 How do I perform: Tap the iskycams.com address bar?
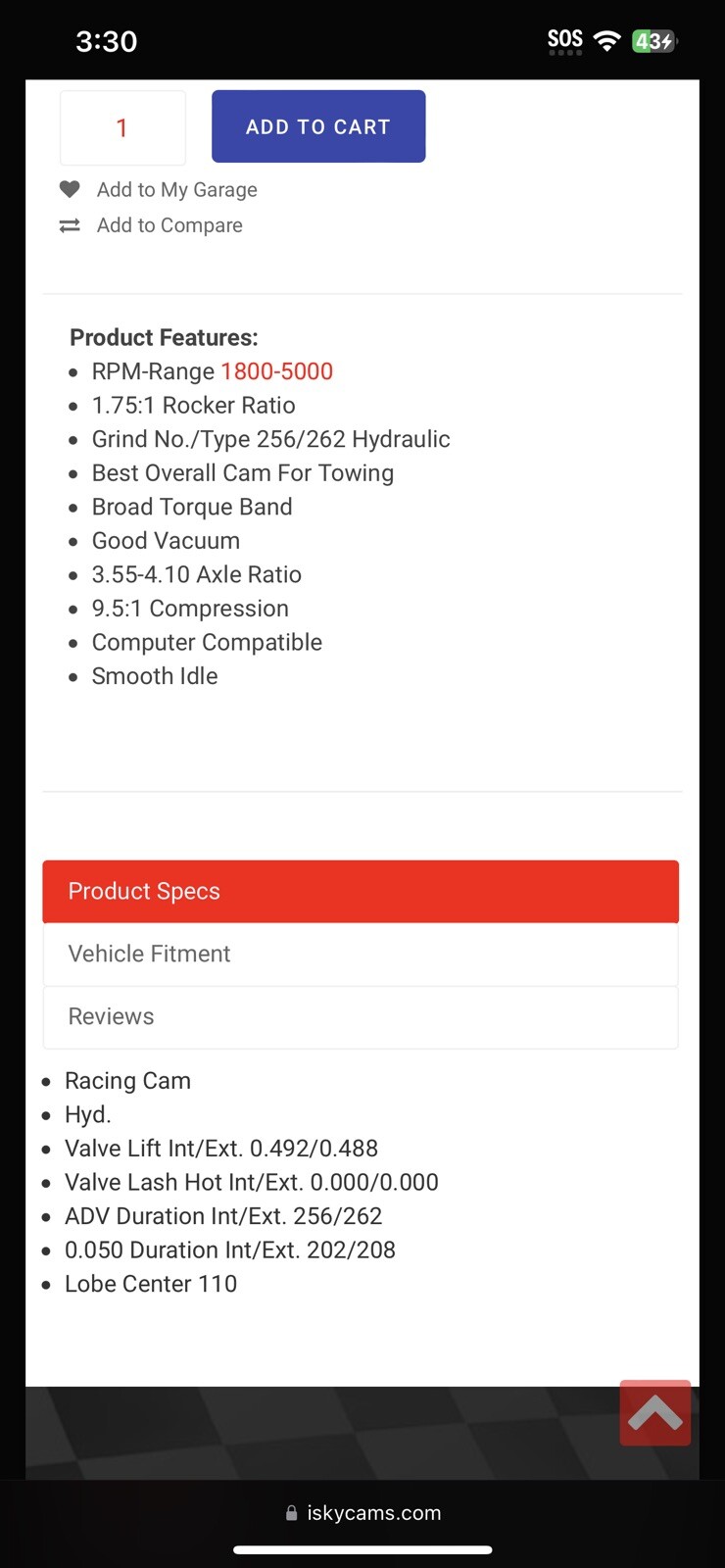(x=362, y=1512)
